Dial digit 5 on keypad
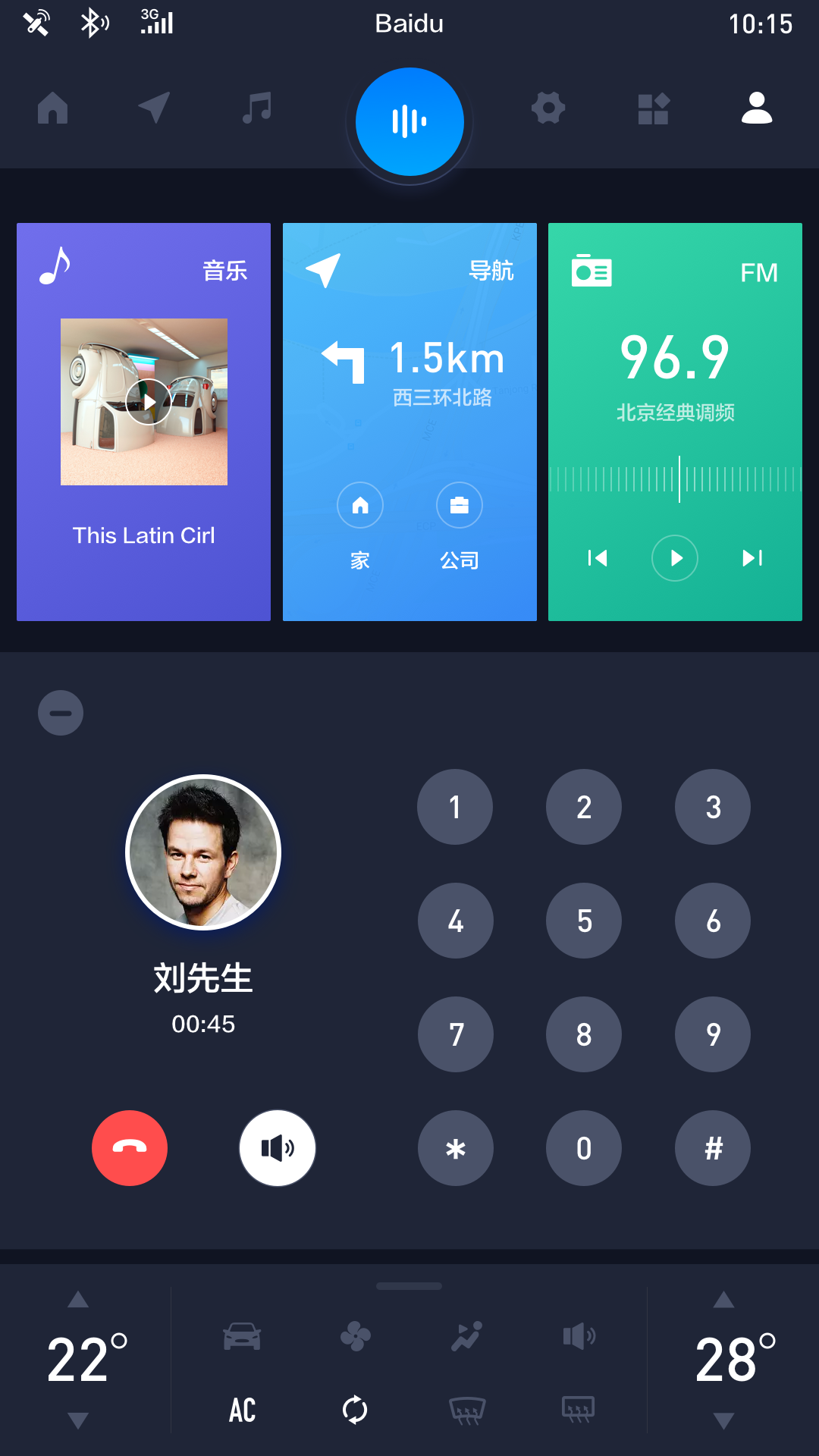The height and width of the screenshot is (1456, 819). pyautogui.click(x=584, y=921)
